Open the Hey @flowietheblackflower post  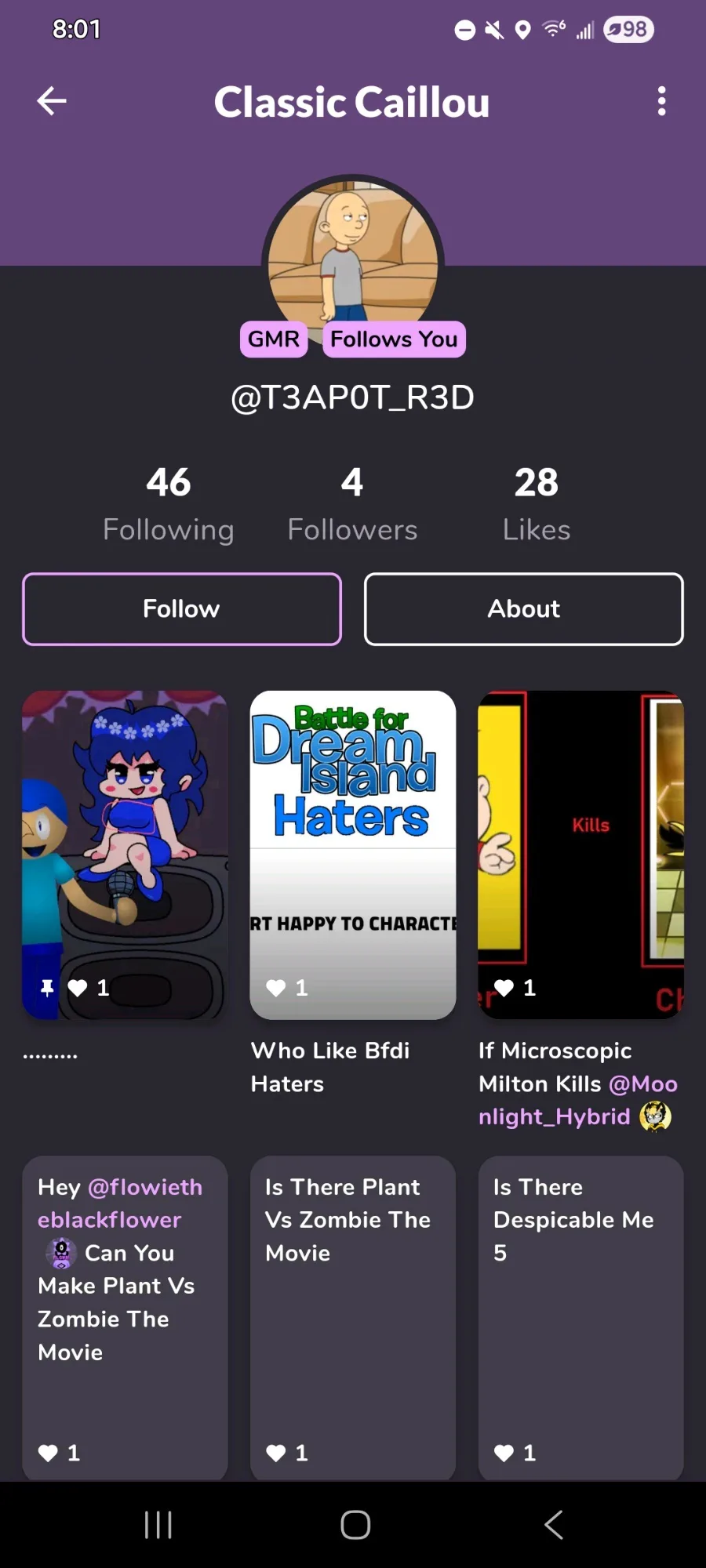point(126,1317)
